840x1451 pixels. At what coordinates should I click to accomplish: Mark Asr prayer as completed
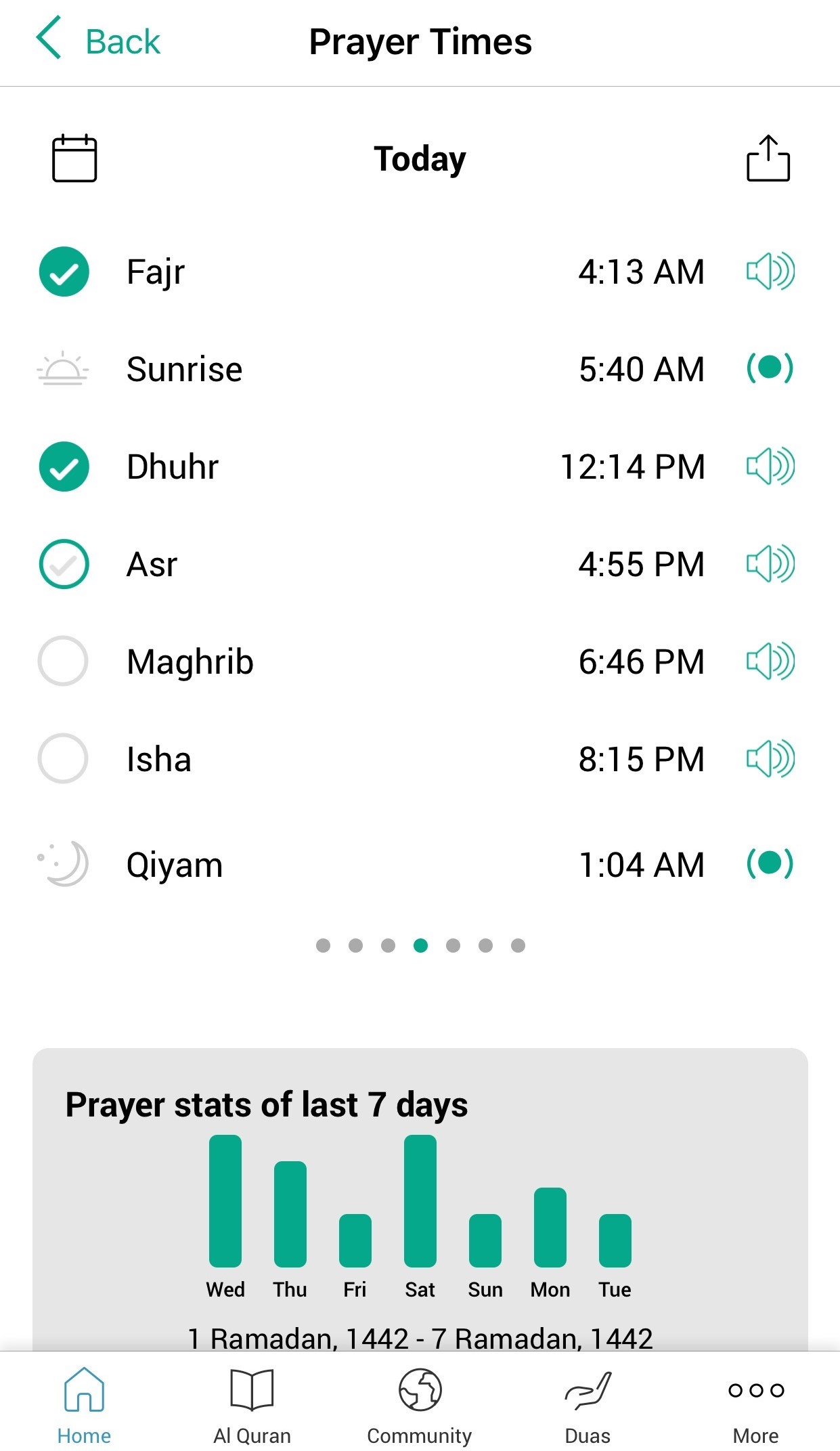pyautogui.click(x=64, y=564)
